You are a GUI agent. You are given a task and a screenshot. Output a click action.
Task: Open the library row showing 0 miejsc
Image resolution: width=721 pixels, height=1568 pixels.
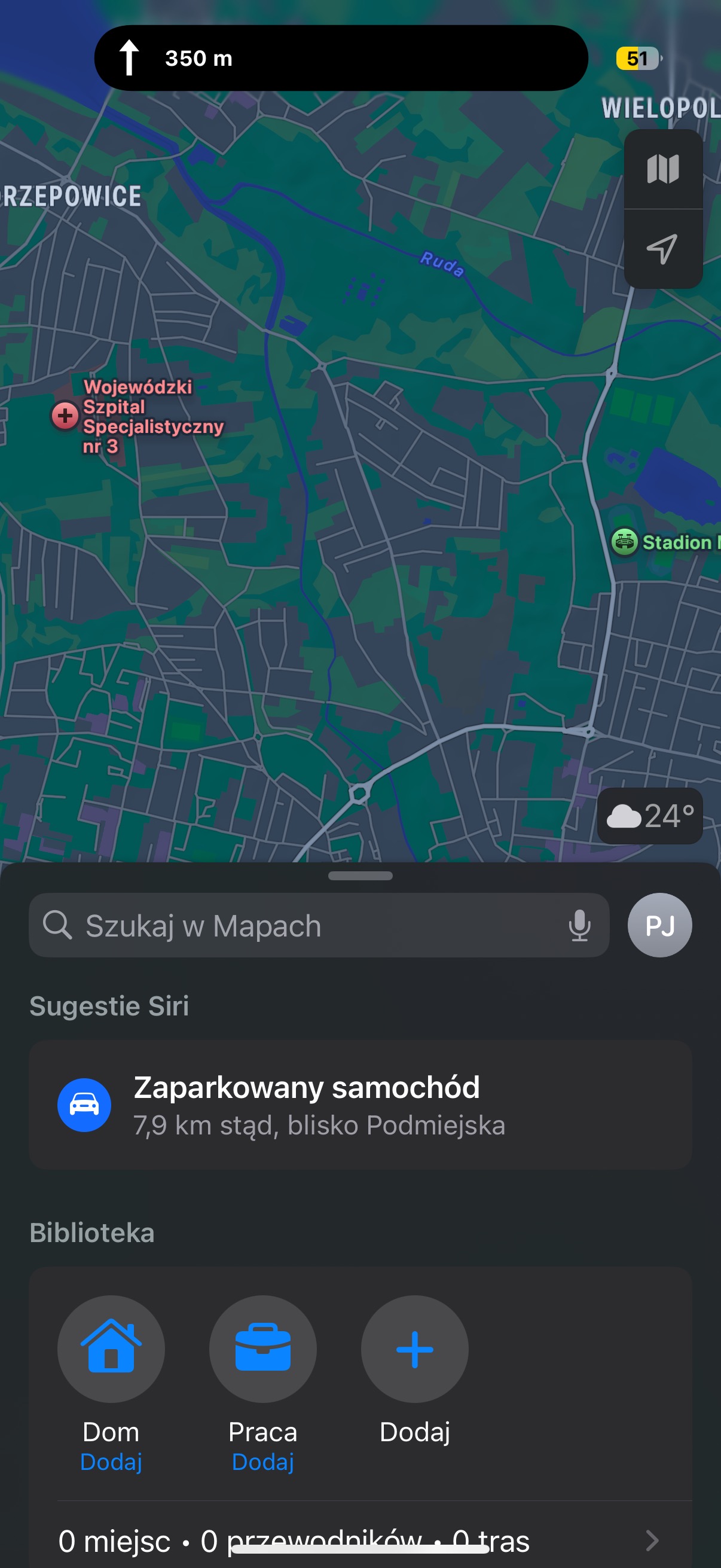tap(360, 1540)
